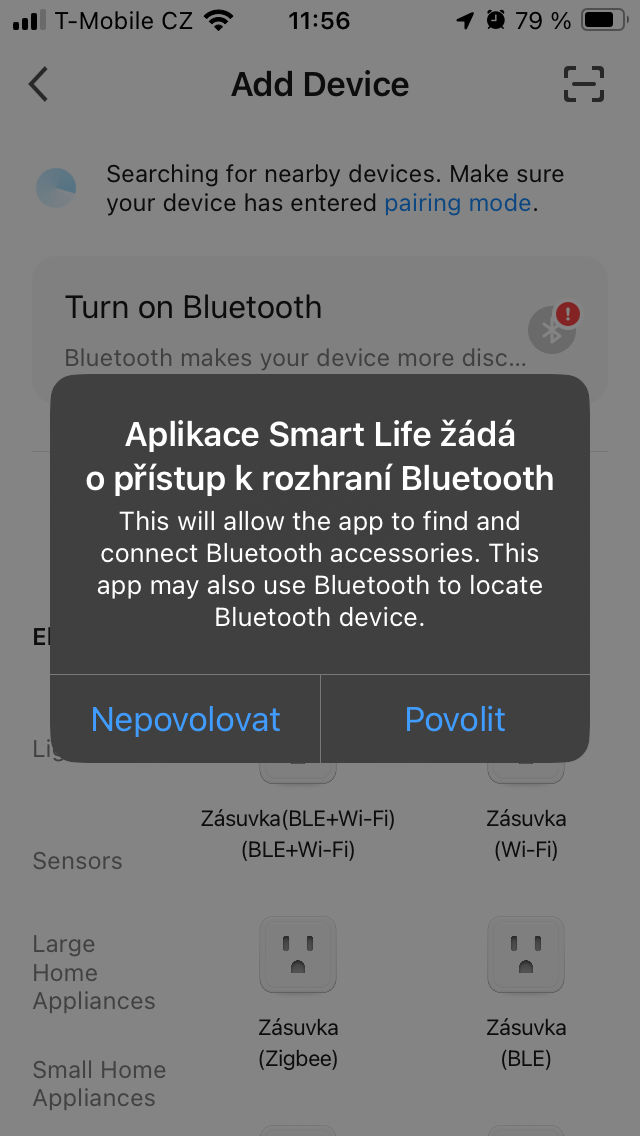Allow Bluetooth access with Povolit

coord(455,719)
